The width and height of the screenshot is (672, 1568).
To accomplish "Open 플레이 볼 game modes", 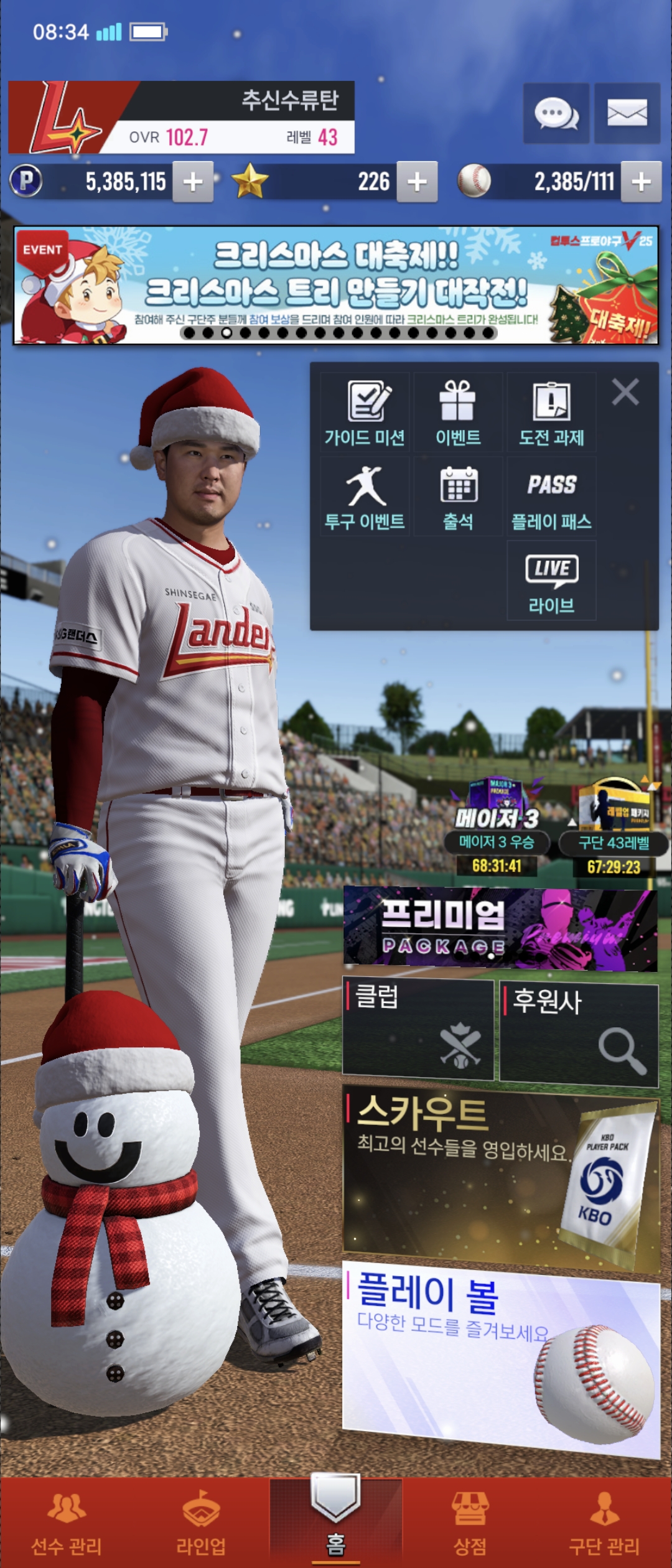I will [500, 1356].
